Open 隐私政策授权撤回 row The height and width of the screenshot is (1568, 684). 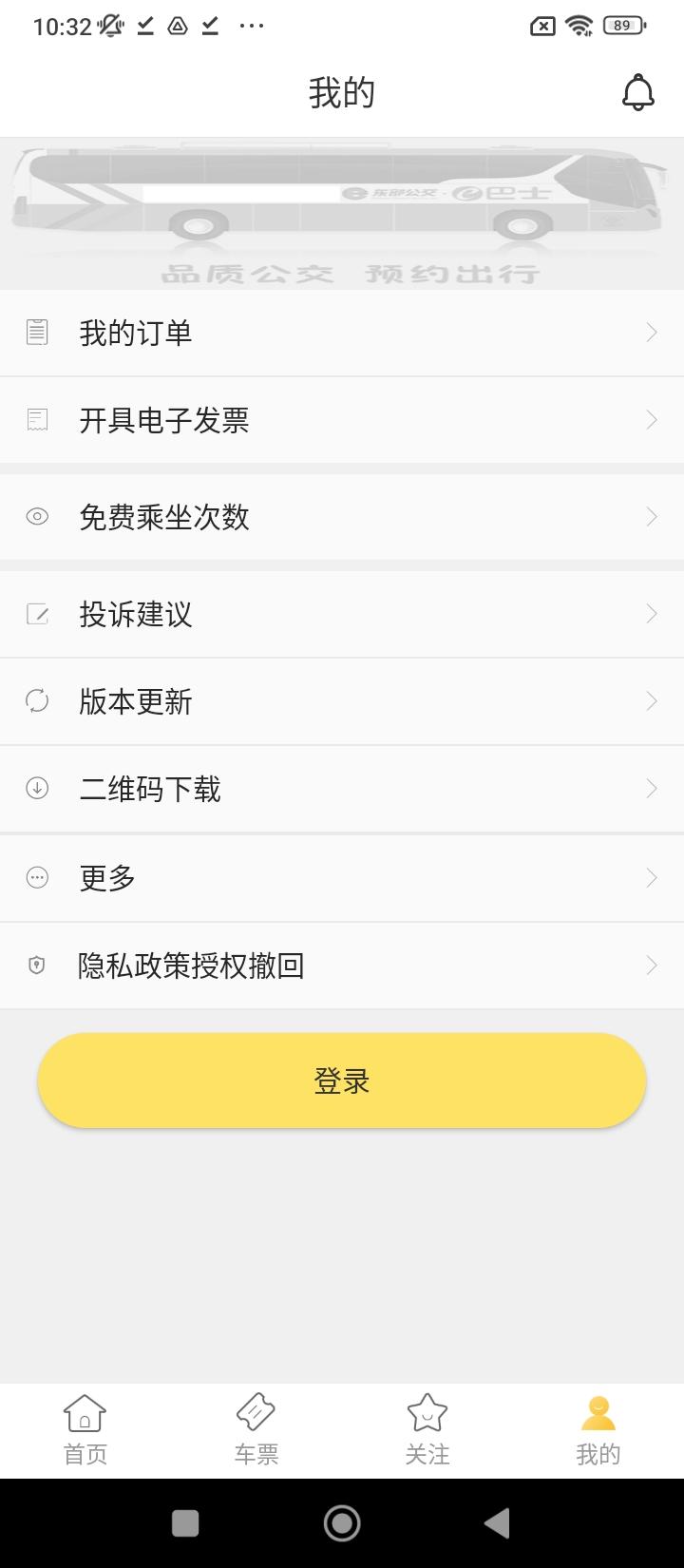pos(342,966)
